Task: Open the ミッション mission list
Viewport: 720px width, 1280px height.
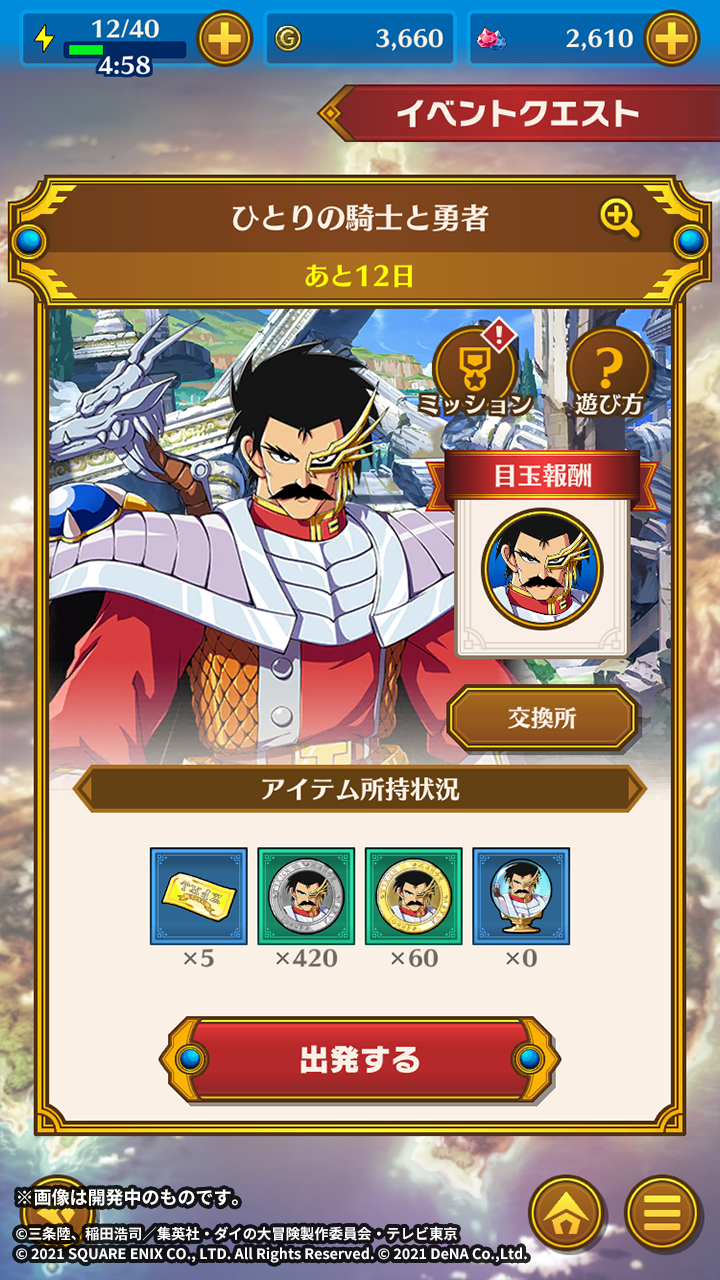Action: click(475, 372)
